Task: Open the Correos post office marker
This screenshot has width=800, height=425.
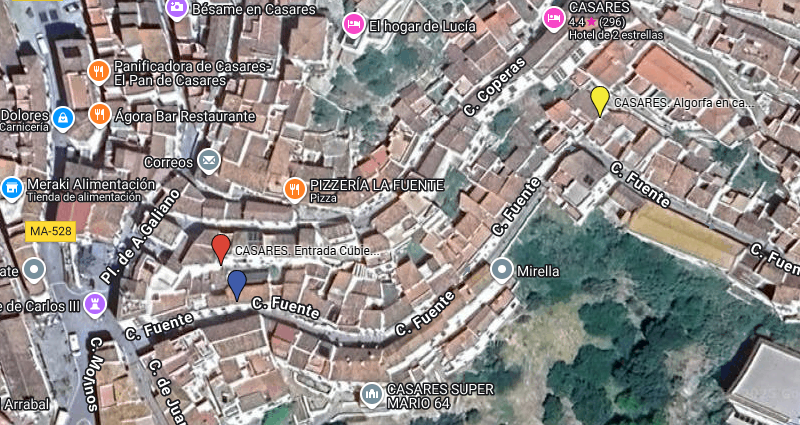Action: coord(208,160)
